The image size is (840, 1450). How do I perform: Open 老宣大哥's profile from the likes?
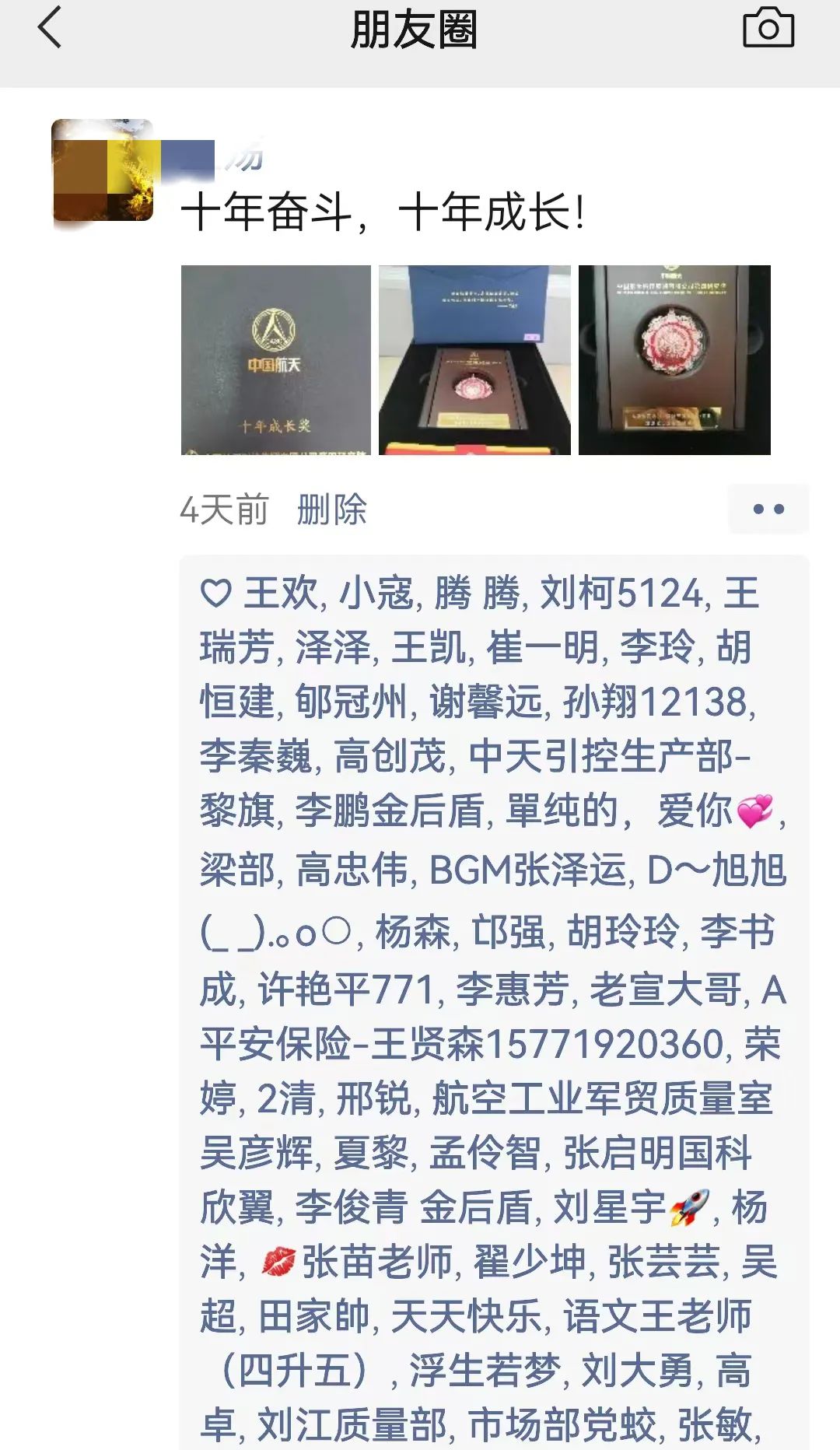click(665, 990)
